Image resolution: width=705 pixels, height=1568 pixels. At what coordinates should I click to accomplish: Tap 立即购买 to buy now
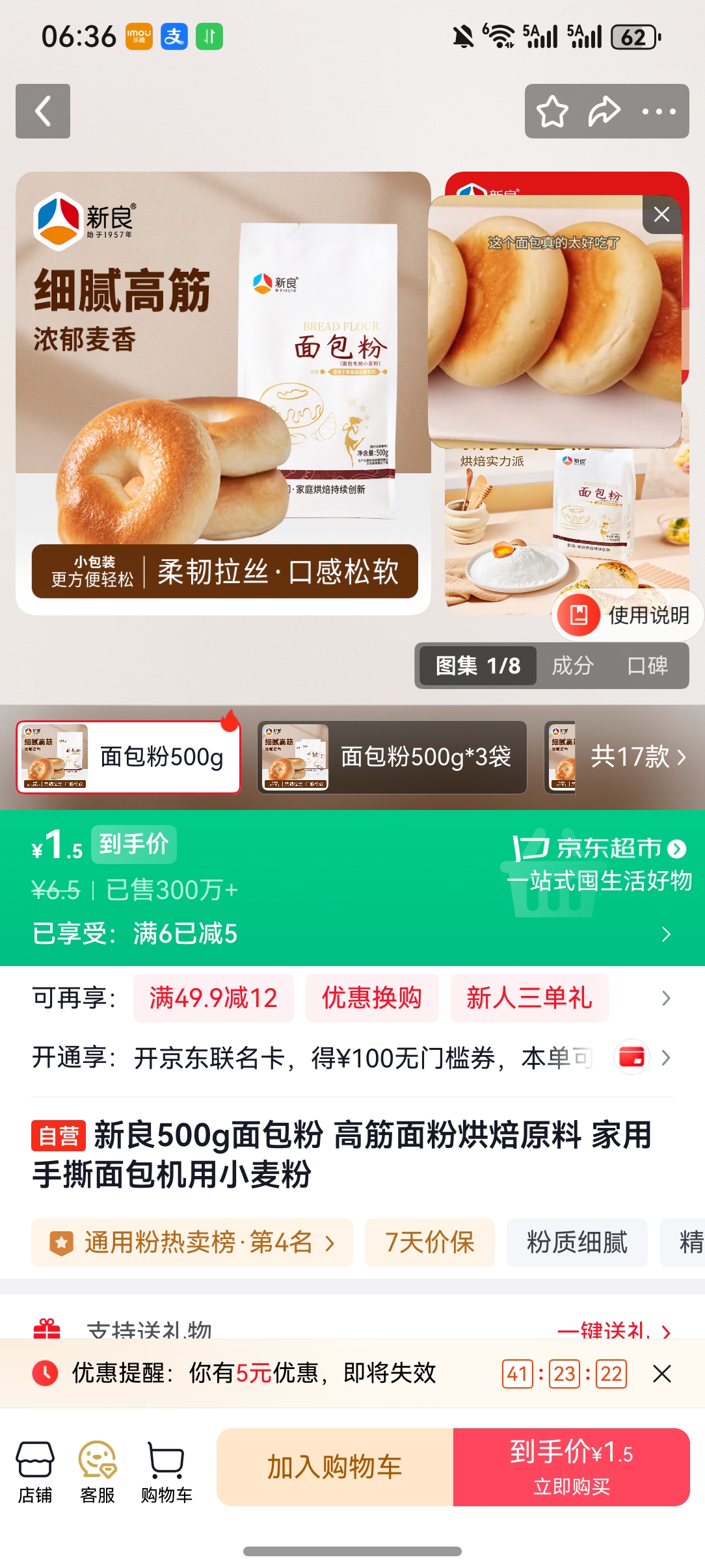[x=572, y=1467]
